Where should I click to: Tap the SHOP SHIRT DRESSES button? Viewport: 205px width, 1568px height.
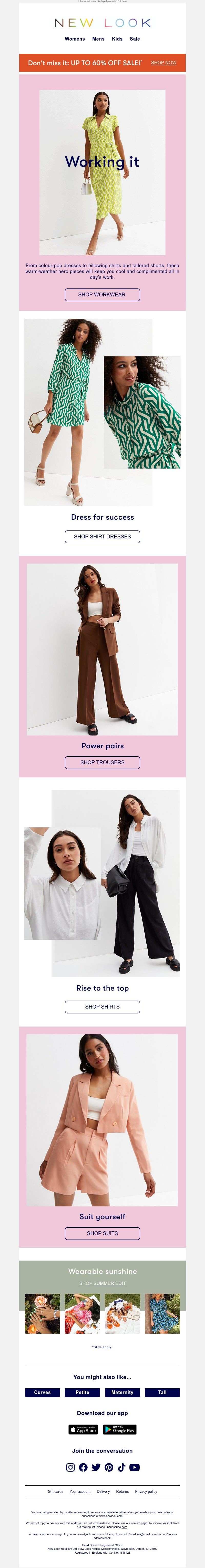point(102,537)
